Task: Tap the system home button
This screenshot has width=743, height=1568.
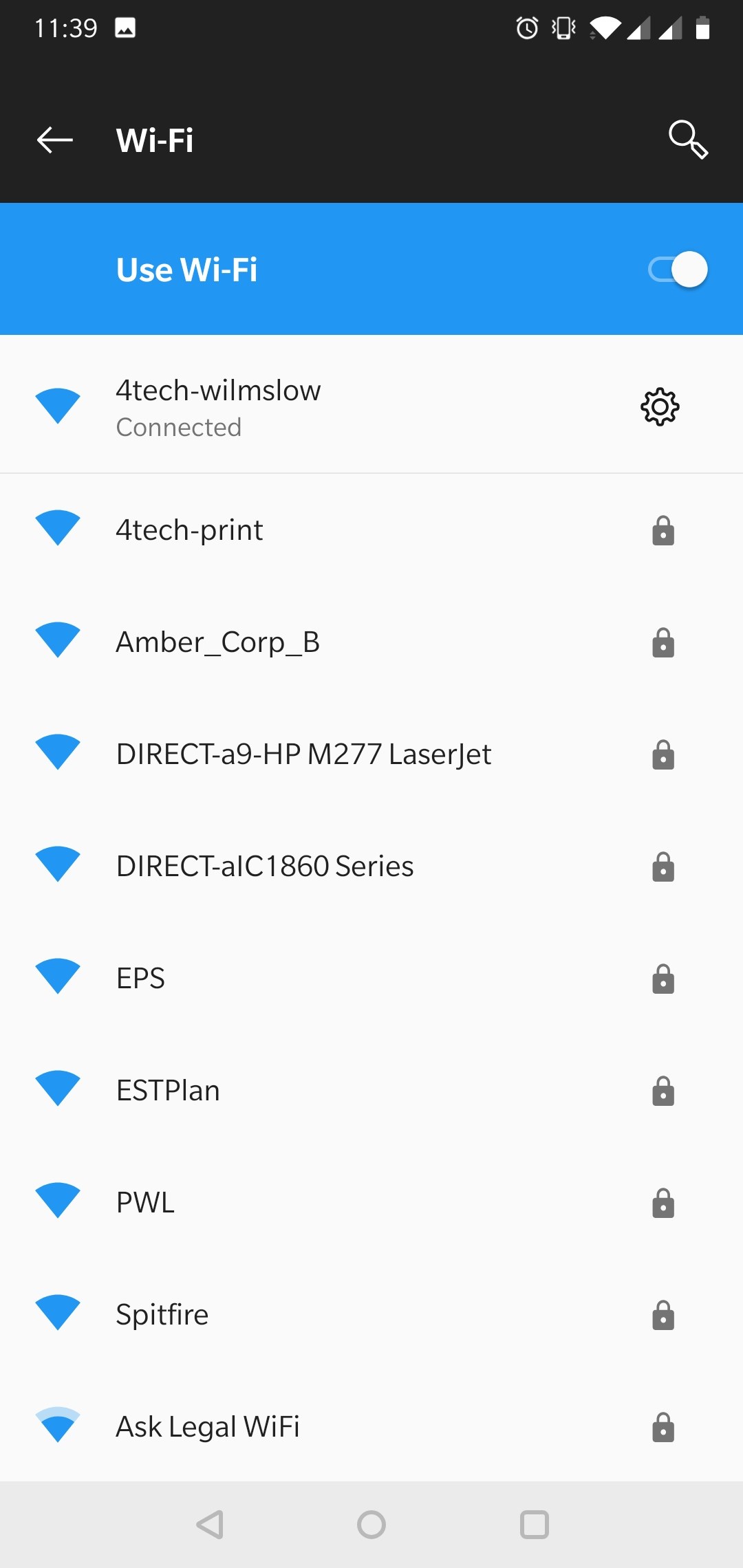Action: (x=371, y=1525)
